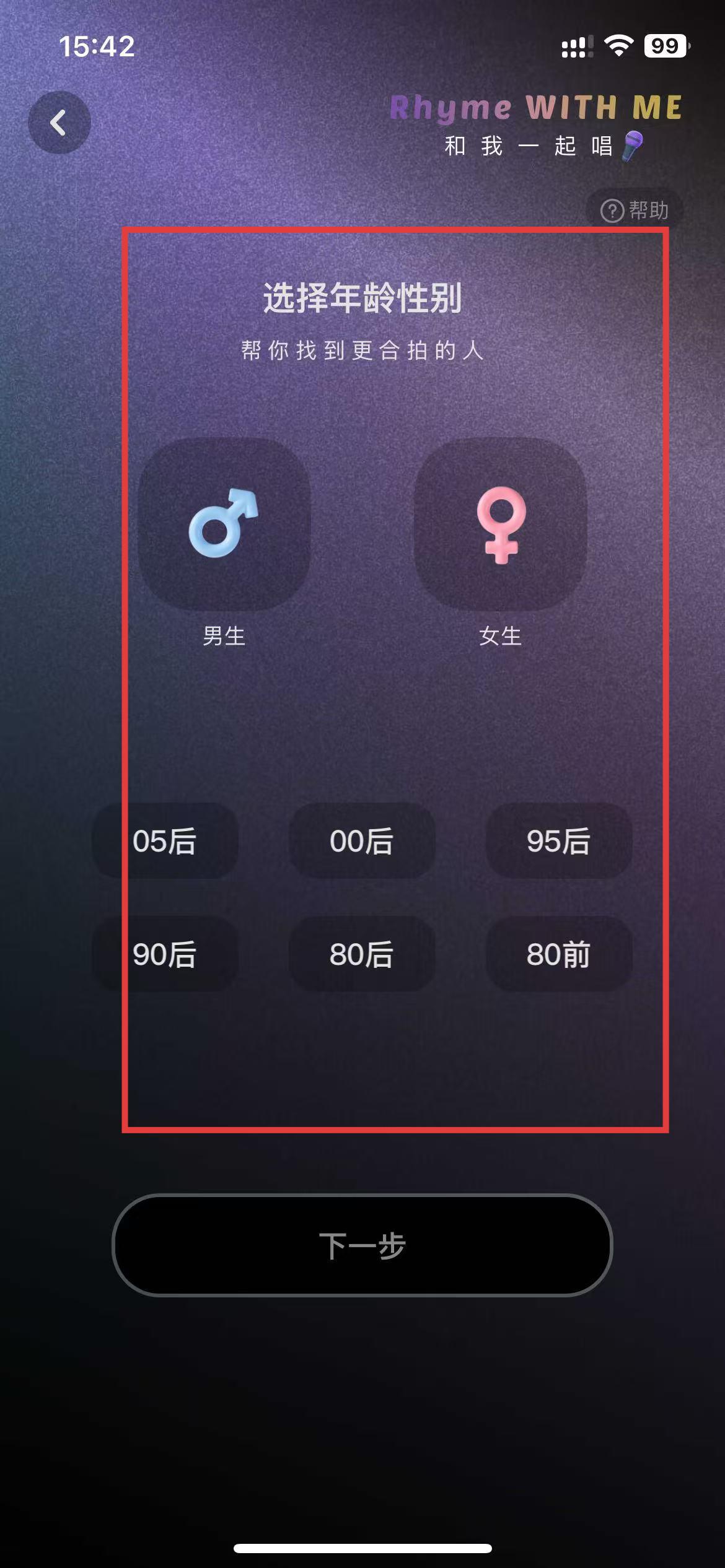
Task: Pick the 80前 age option
Action: [x=558, y=954]
